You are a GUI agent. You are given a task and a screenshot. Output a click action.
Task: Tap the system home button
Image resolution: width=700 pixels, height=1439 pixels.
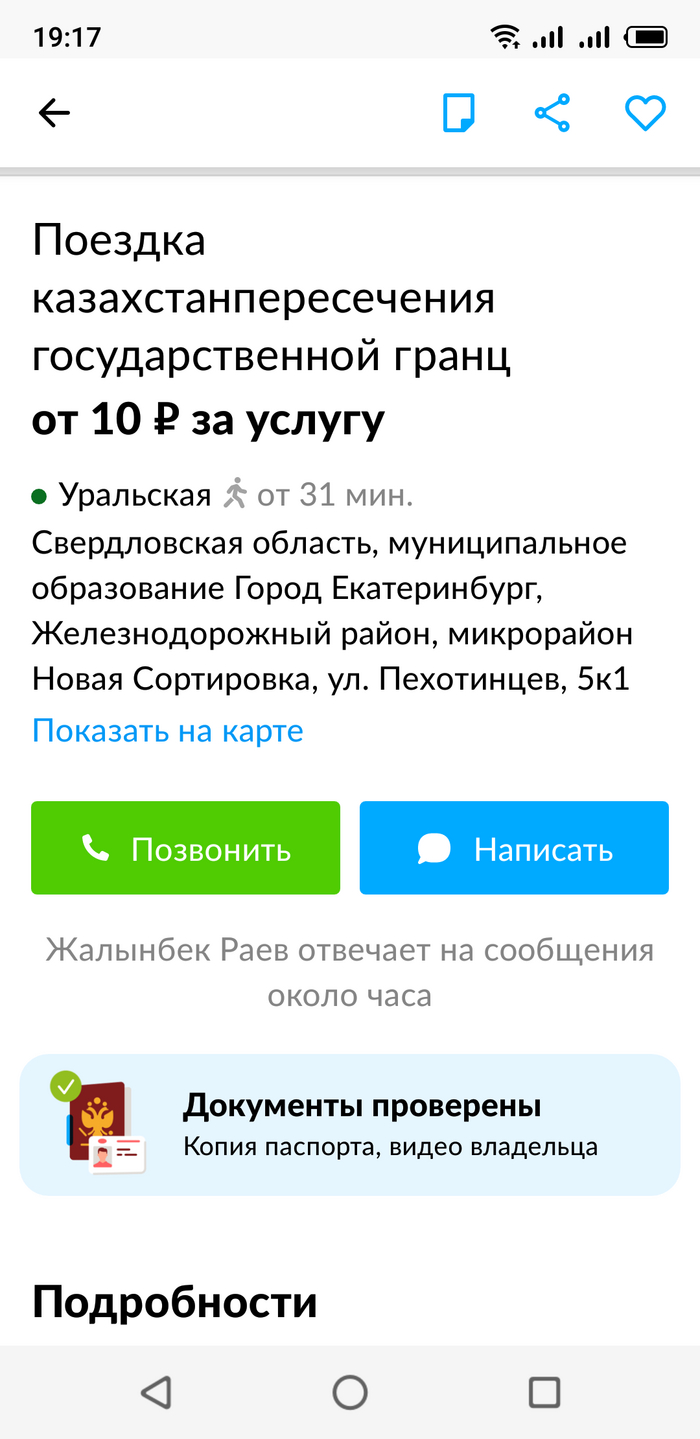click(350, 1392)
